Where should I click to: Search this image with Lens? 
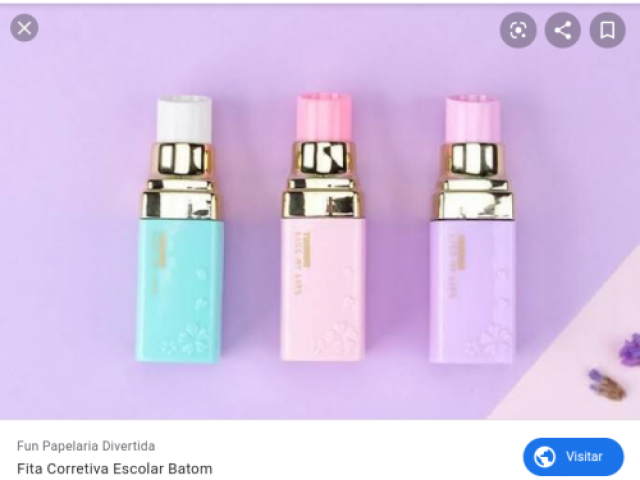tap(518, 30)
